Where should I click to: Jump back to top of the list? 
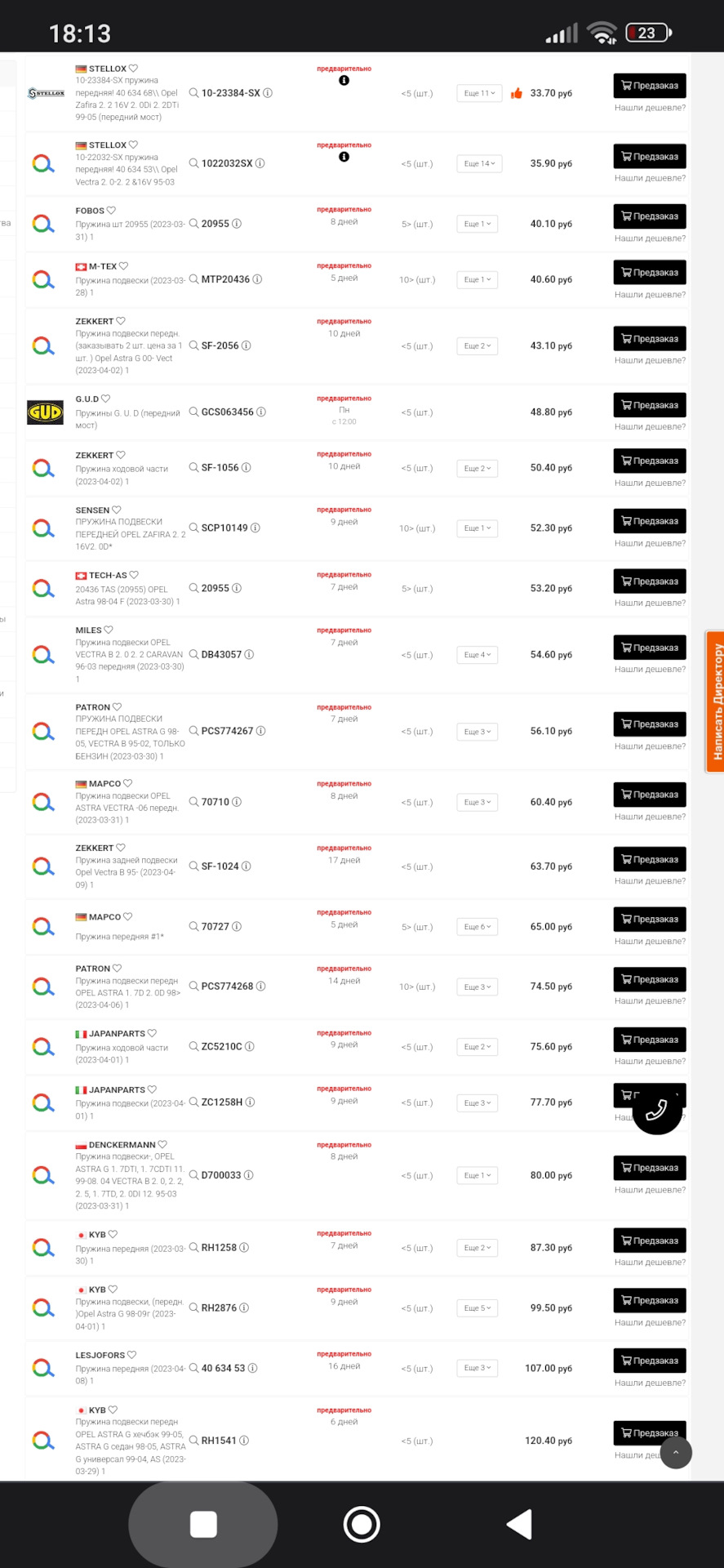(675, 1452)
